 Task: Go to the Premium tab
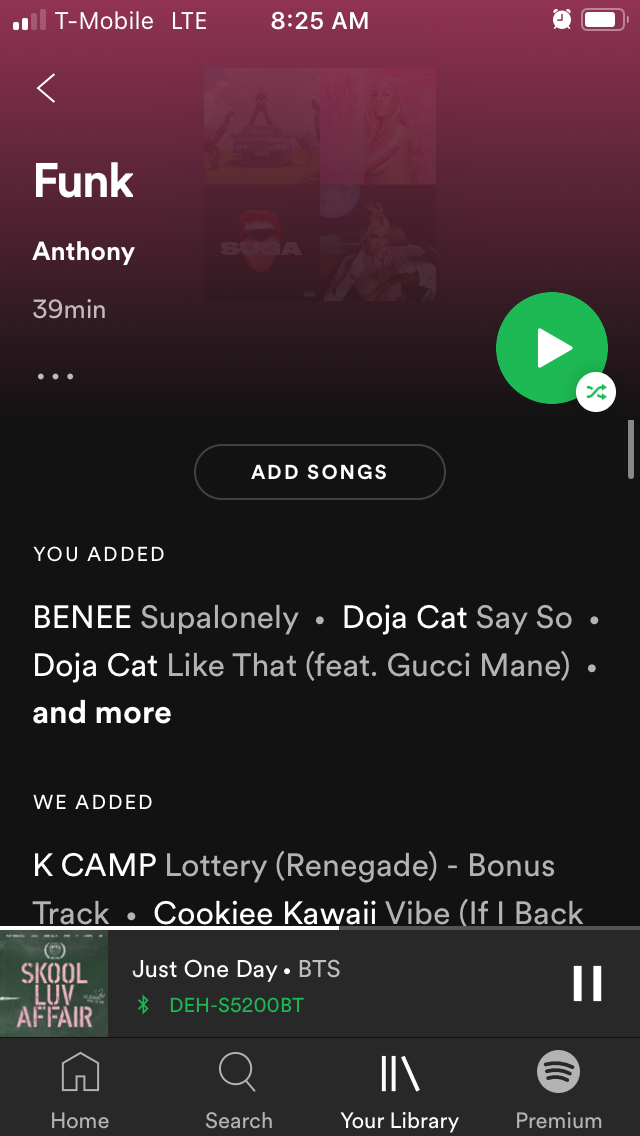pos(559,1090)
